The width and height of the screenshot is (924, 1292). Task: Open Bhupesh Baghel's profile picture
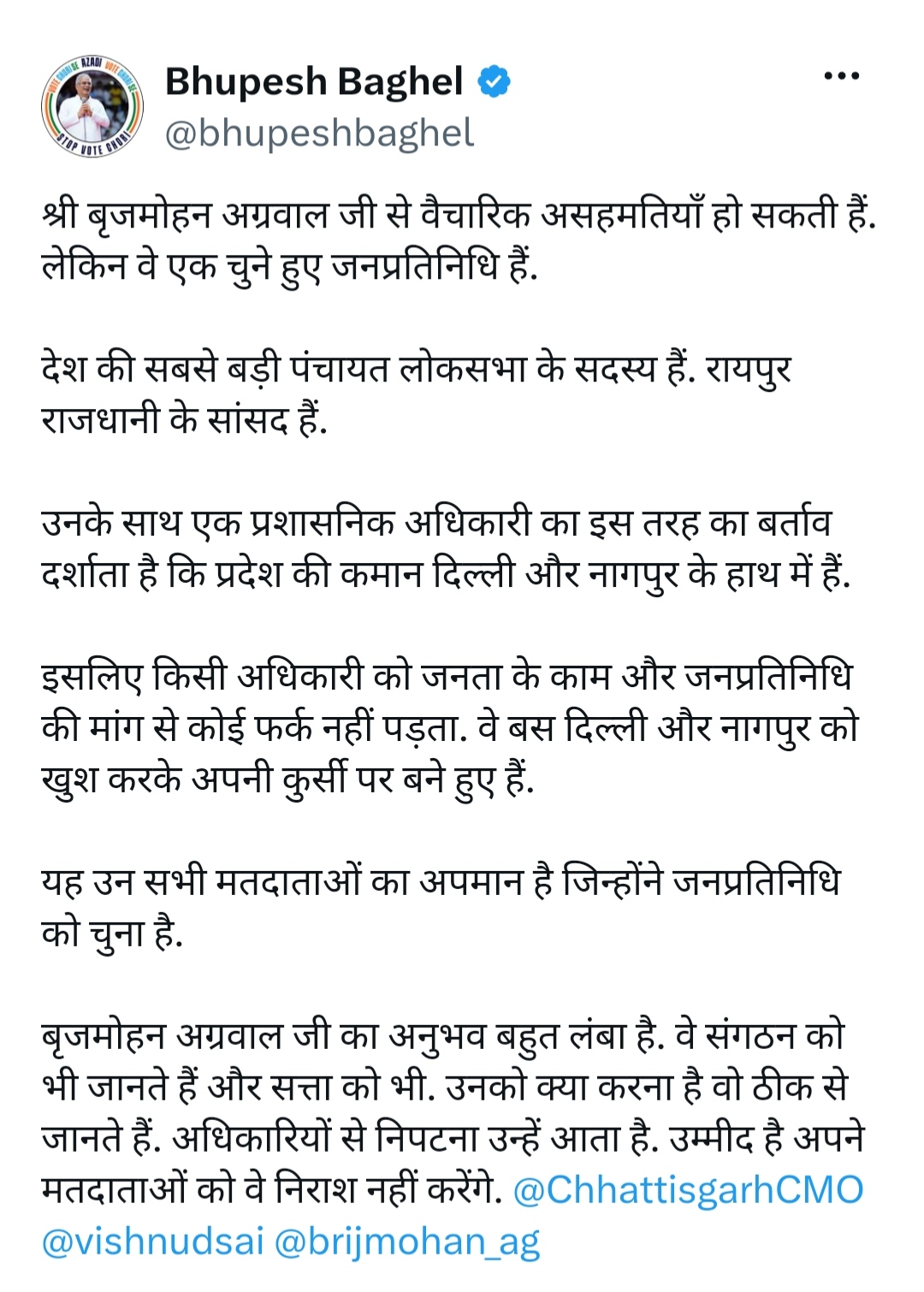(92, 107)
